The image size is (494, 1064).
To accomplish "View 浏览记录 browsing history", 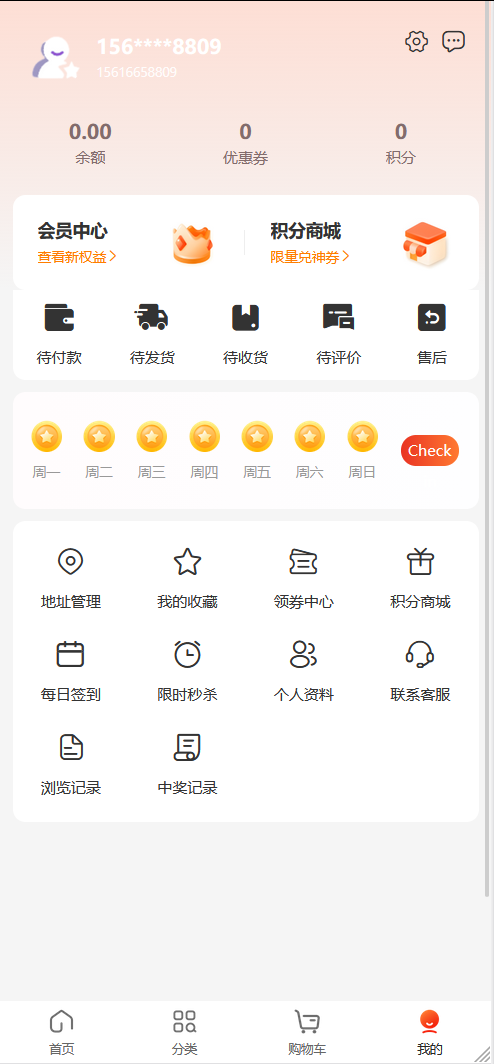I will tap(71, 765).
